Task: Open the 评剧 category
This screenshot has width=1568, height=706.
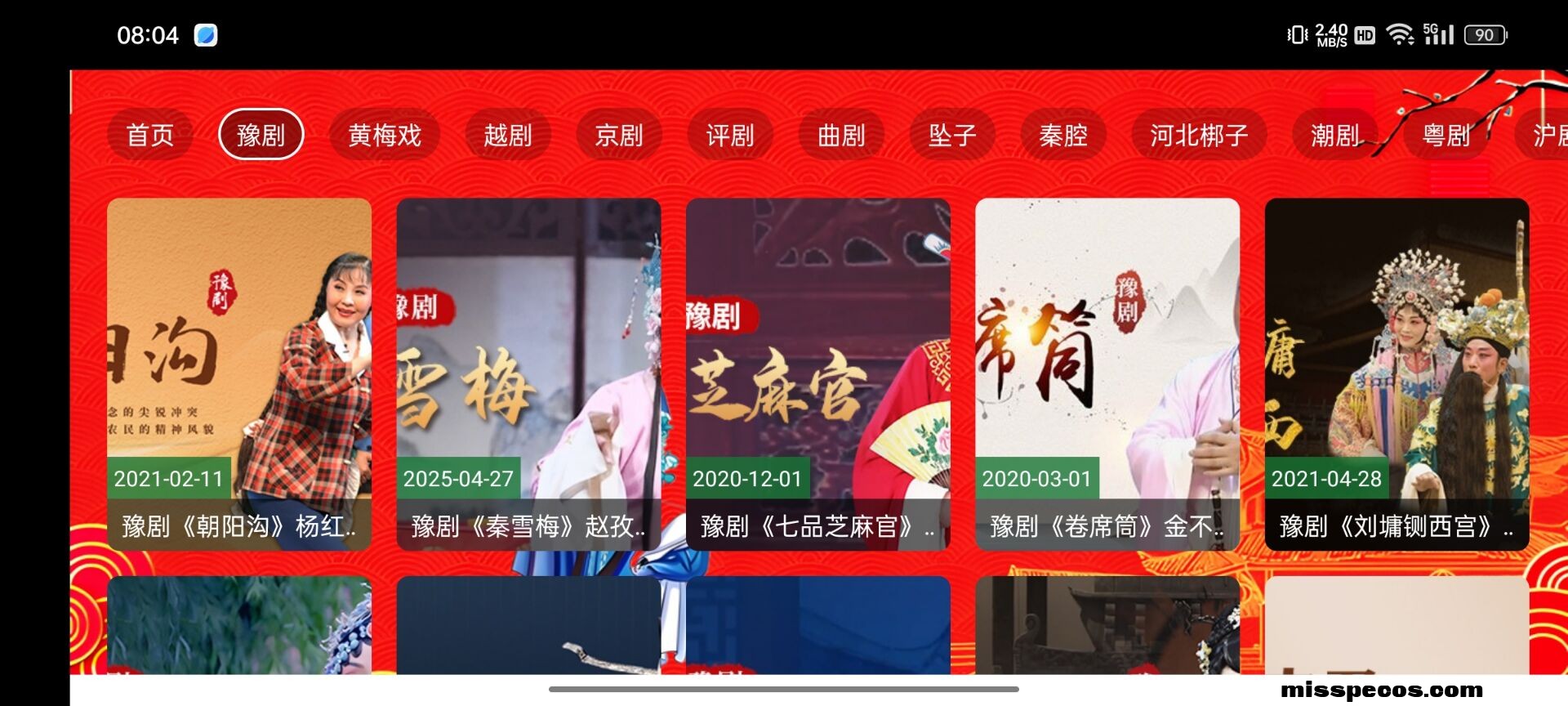Action: coord(729,135)
